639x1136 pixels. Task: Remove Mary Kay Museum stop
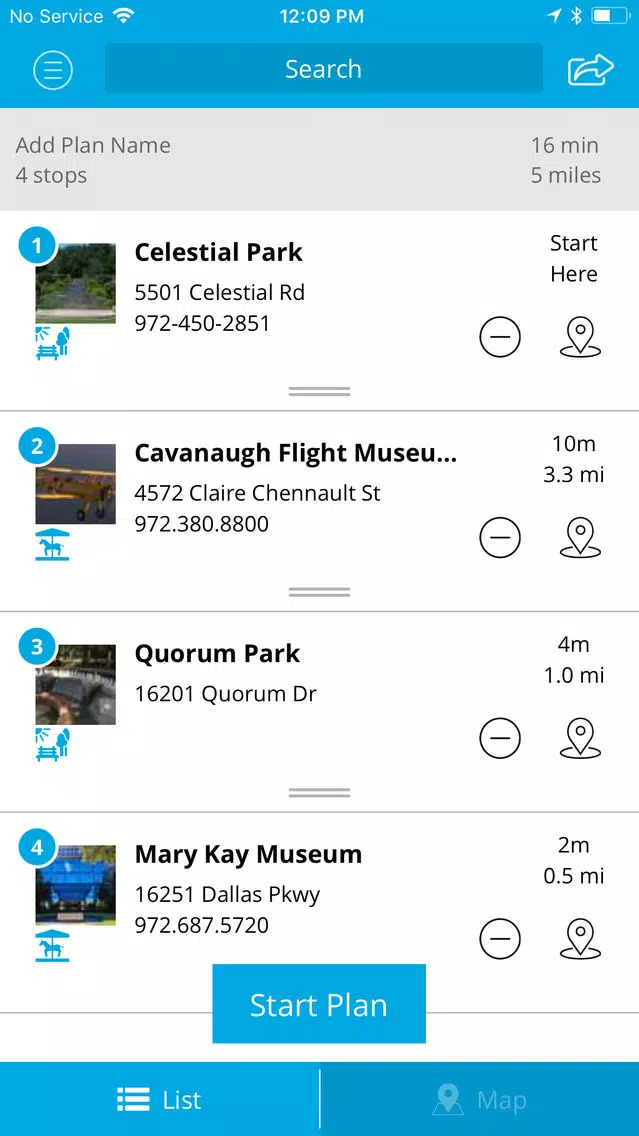[x=500, y=939]
